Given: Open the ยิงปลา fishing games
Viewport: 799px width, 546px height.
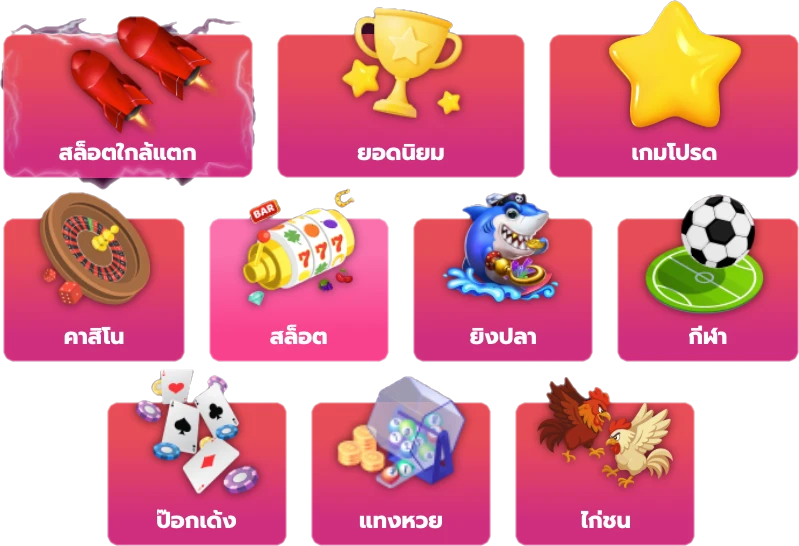Looking at the screenshot, I should pos(503,290).
